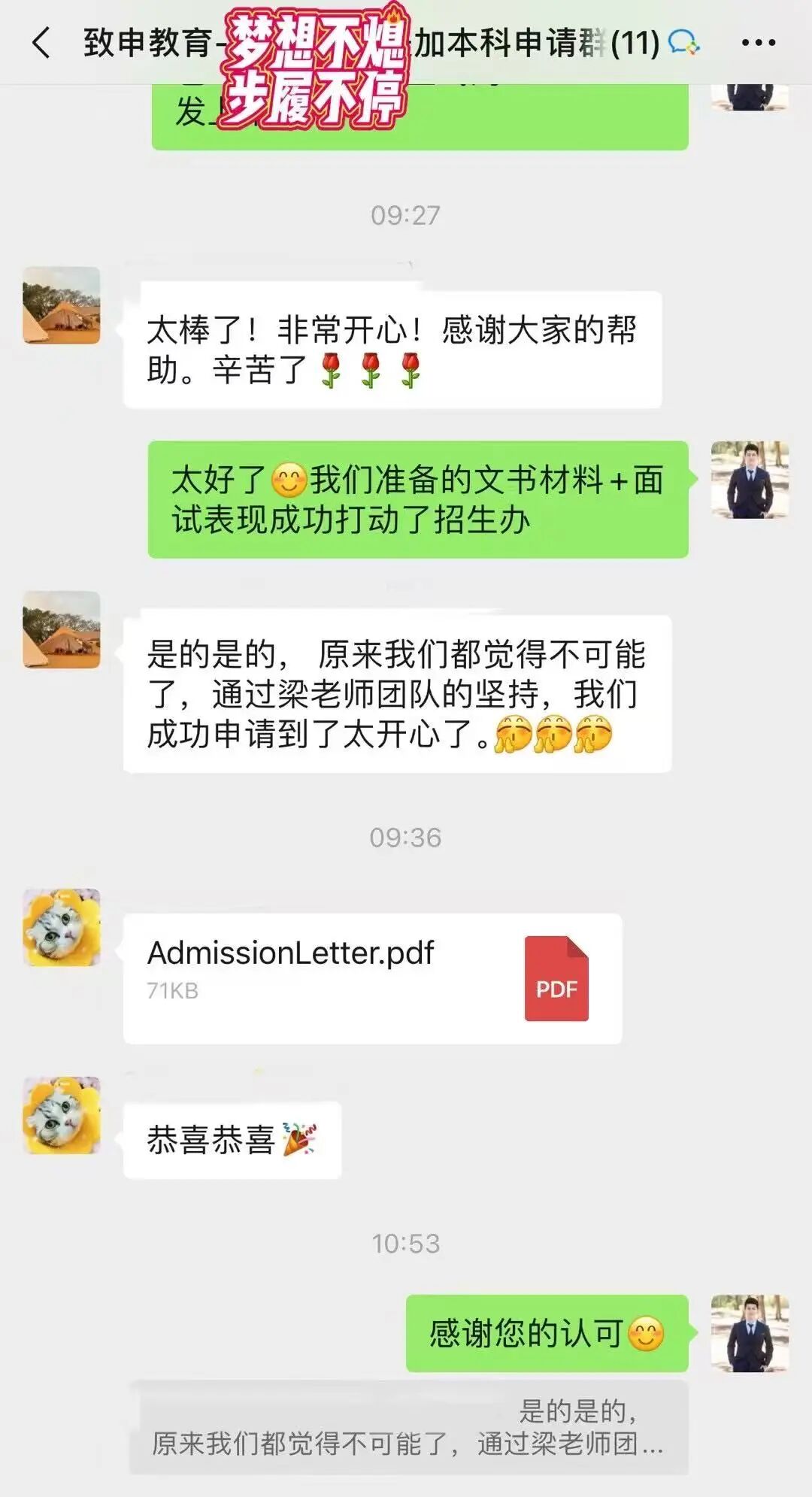The width and height of the screenshot is (812, 1497).
Task: Open the AdmissionLetter.pdf file
Action: [x=372, y=977]
